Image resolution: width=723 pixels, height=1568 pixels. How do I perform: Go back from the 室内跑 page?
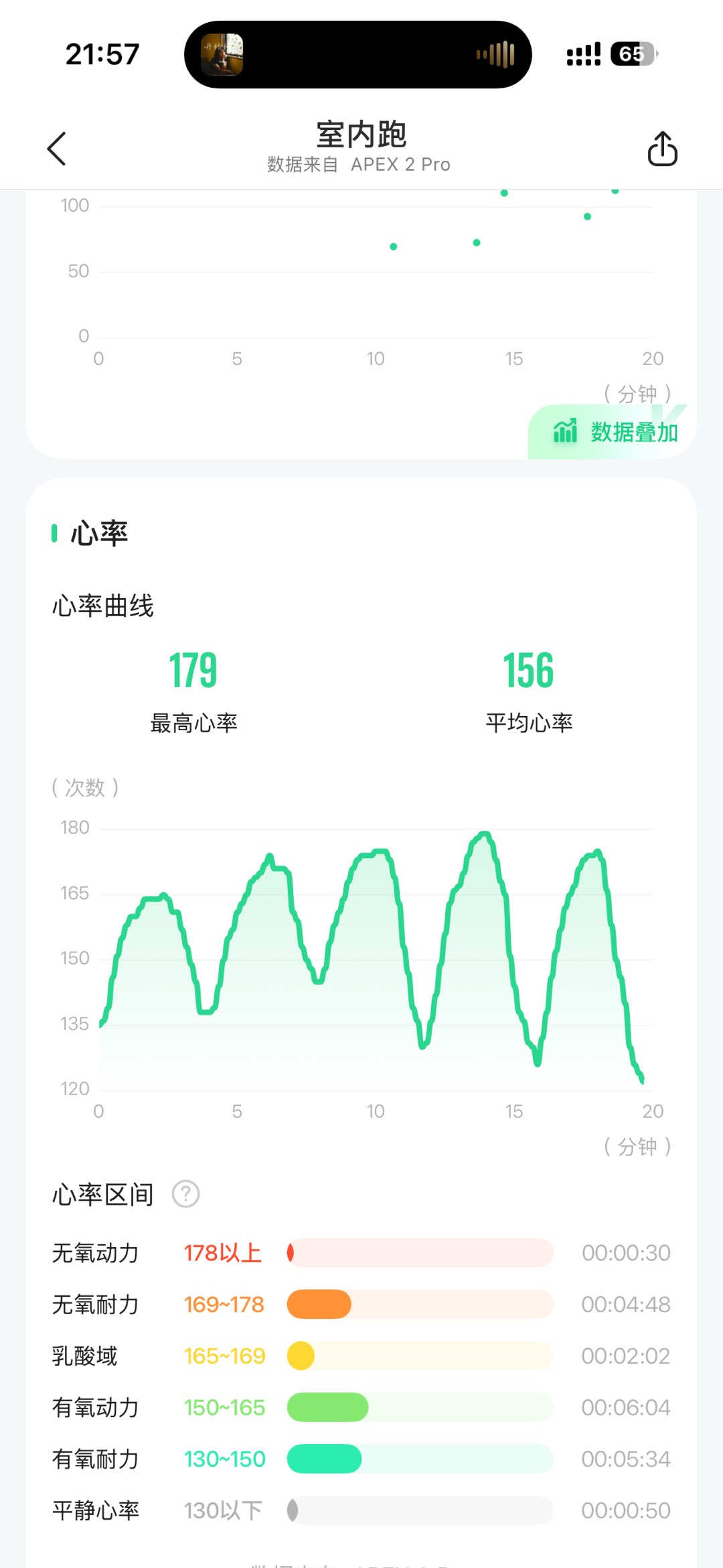57,149
